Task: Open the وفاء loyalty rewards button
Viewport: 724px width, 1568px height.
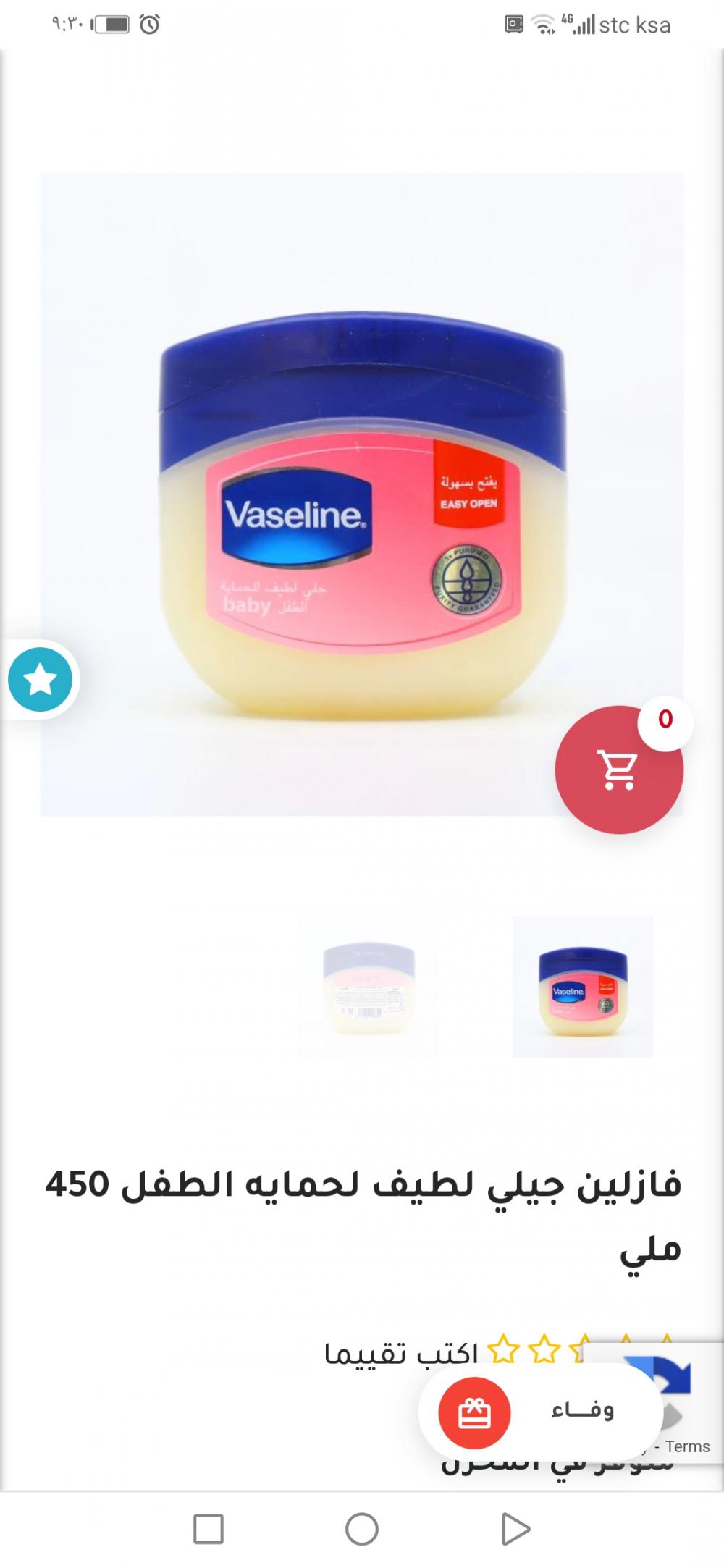Action: coord(539,1411)
